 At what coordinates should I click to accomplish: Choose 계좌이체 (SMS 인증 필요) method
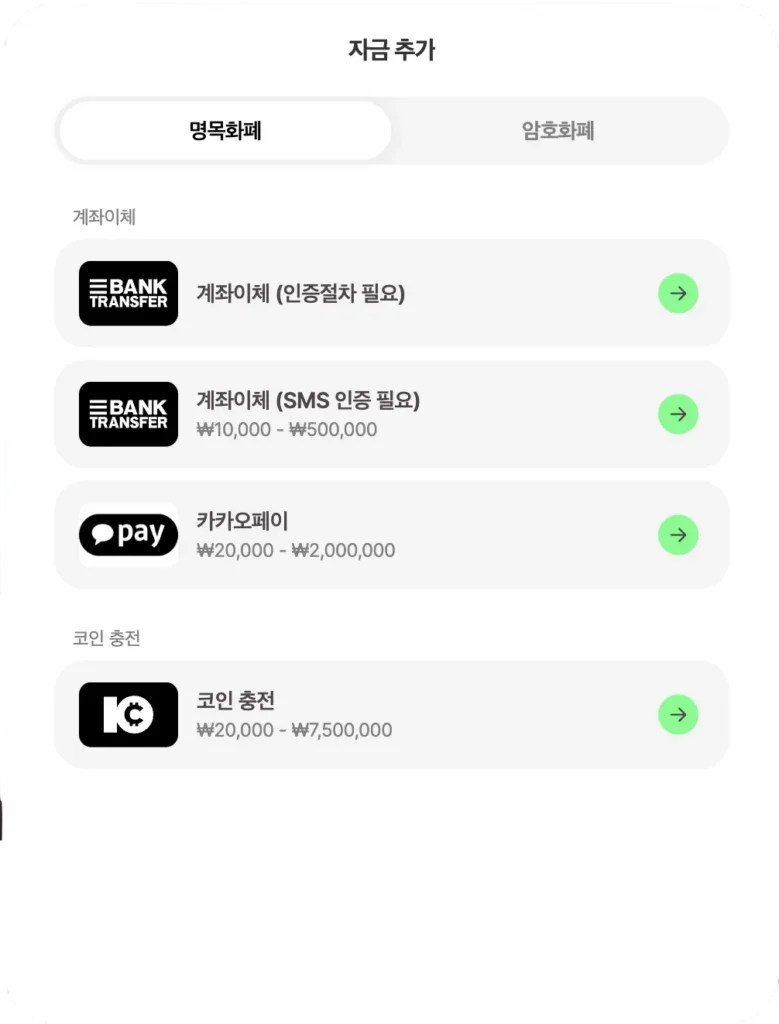[391, 414]
